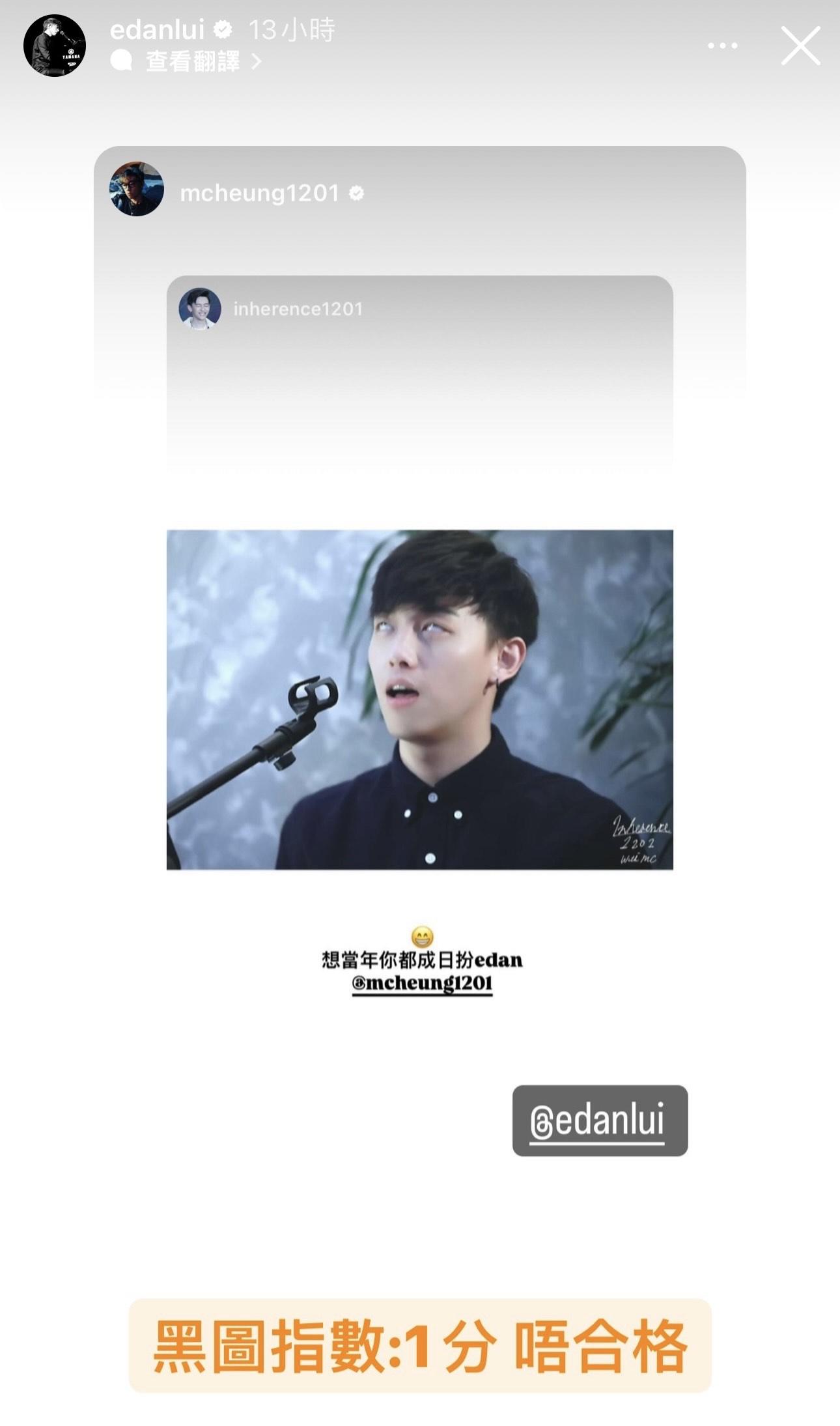Open the three-dot story options
The width and height of the screenshot is (840, 1426).
coord(723,46)
